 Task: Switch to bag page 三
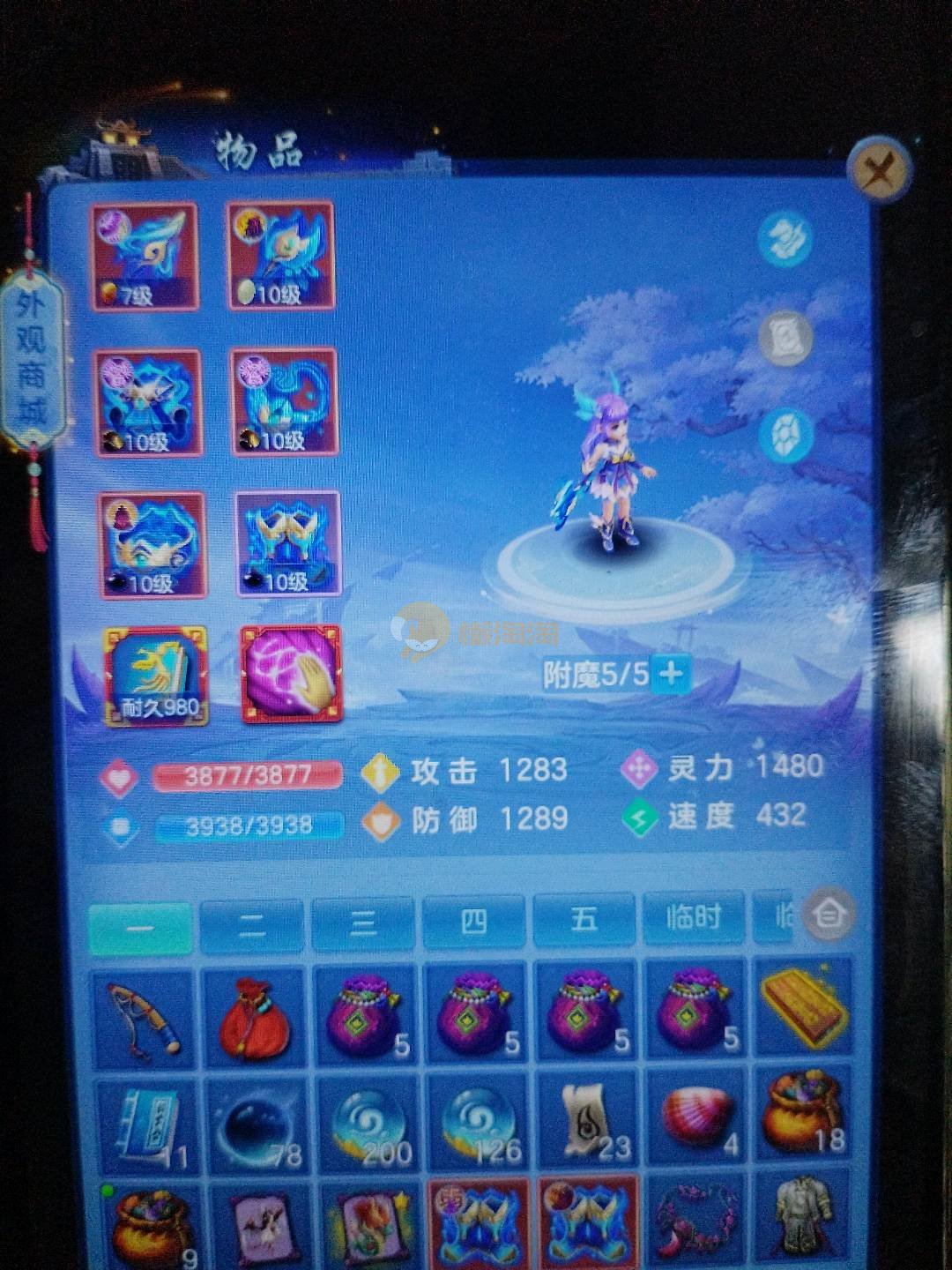[362, 923]
